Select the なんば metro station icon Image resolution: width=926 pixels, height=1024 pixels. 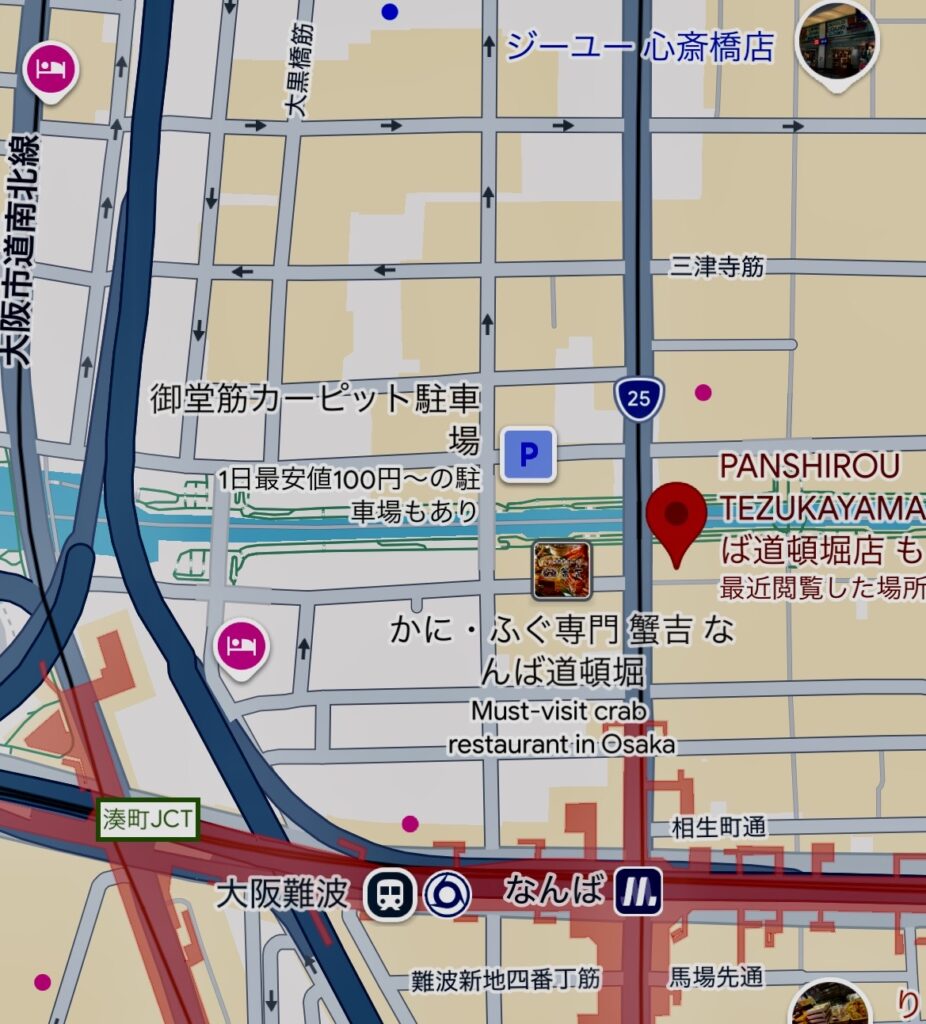637,892
